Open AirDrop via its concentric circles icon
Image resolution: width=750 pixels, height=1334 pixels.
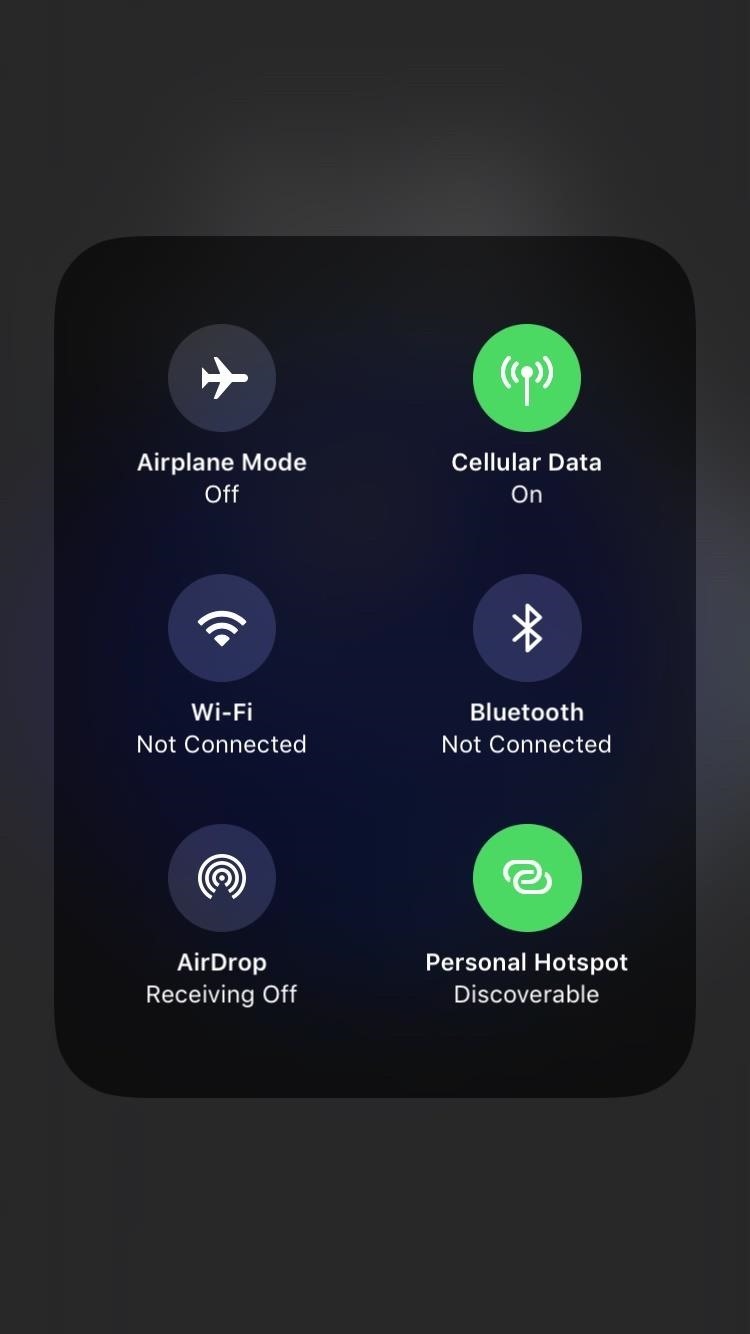[221, 877]
